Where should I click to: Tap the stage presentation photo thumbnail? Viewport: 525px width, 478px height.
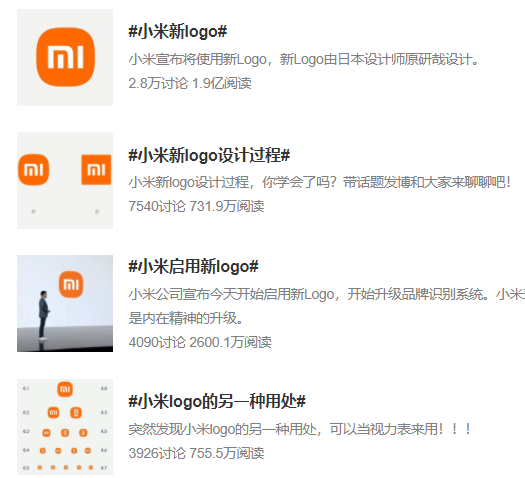click(65, 303)
